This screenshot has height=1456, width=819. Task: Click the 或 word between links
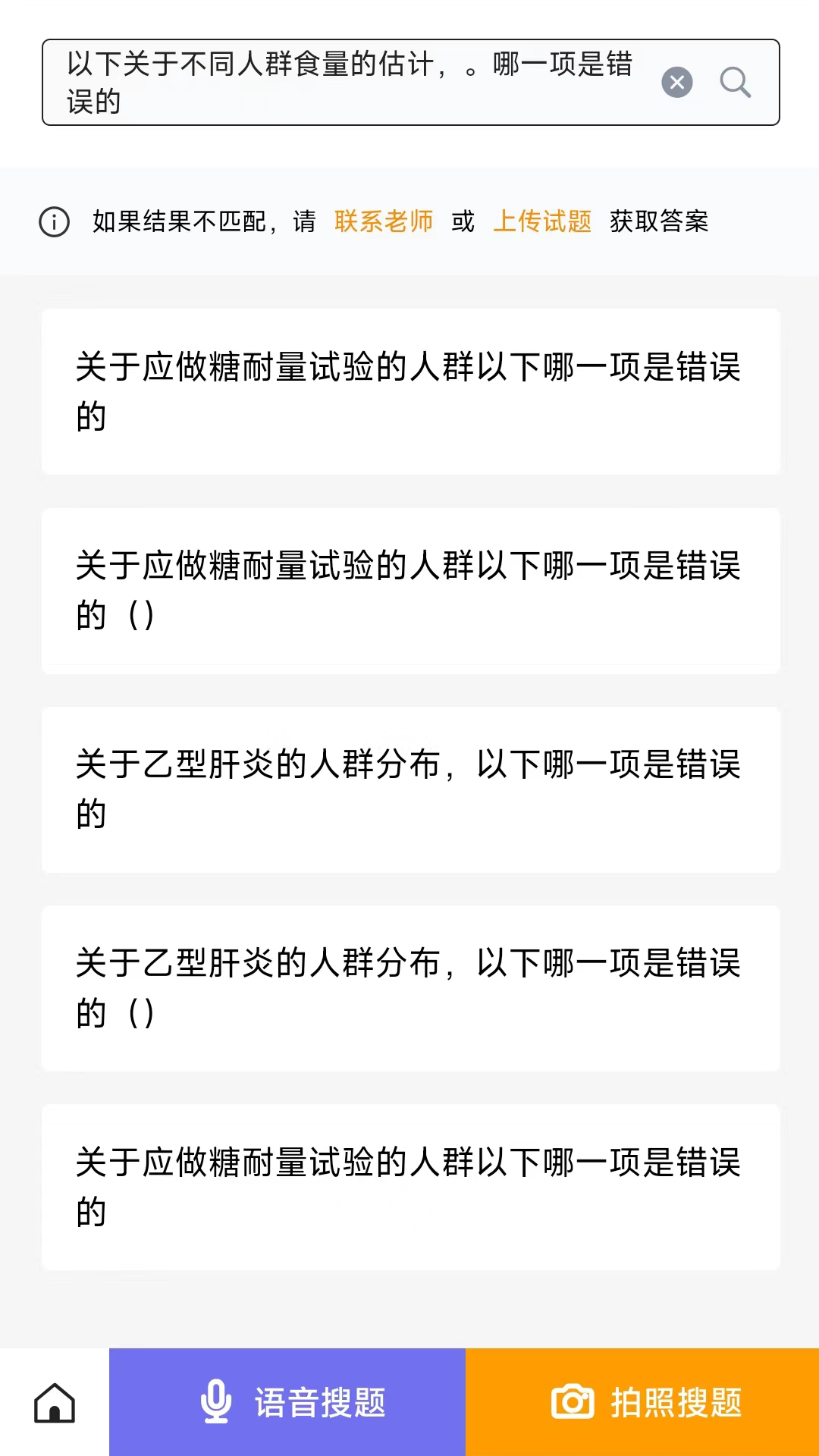[x=461, y=221]
